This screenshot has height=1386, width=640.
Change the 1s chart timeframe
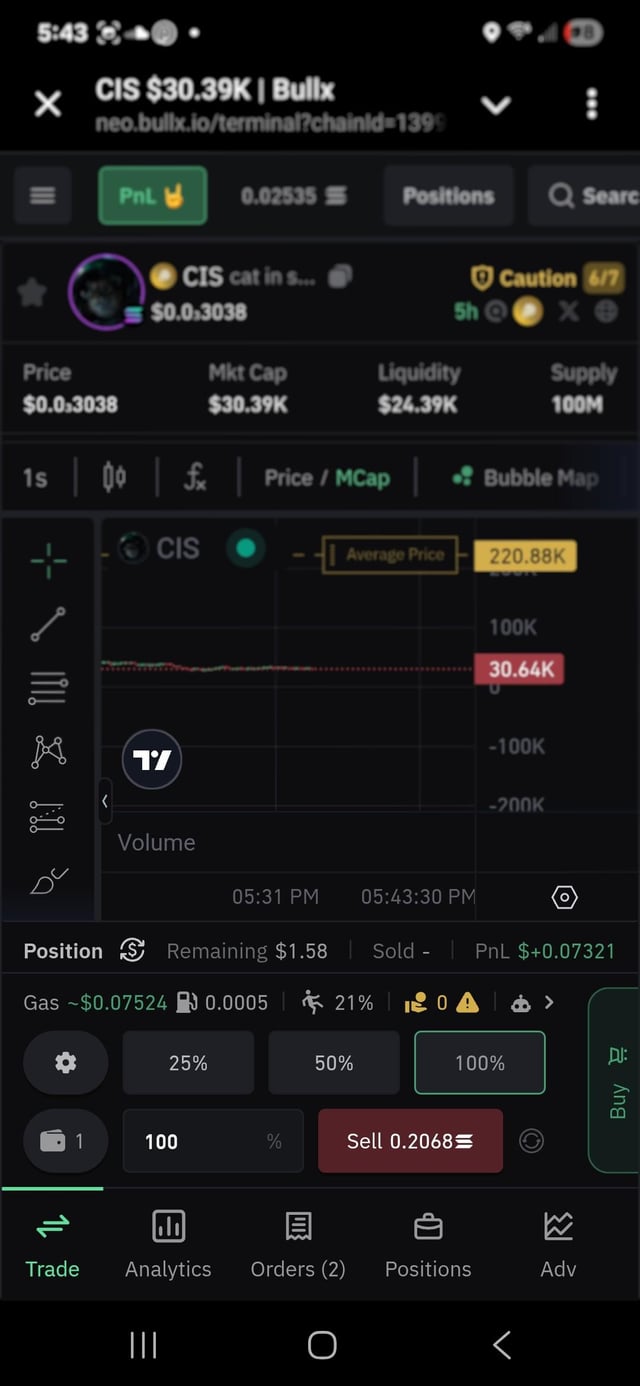pos(35,478)
